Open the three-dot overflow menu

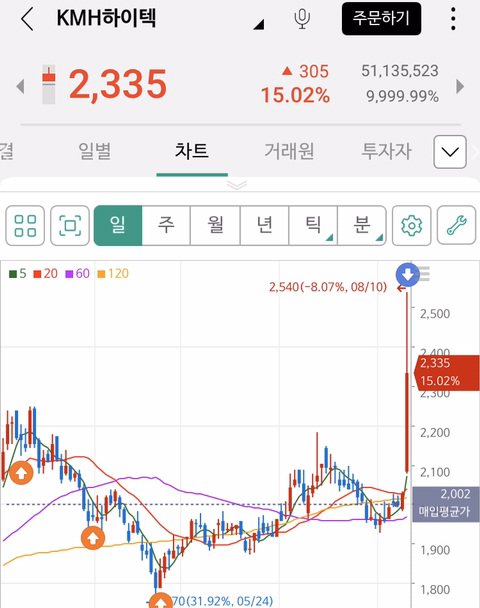pyautogui.click(x=453, y=18)
